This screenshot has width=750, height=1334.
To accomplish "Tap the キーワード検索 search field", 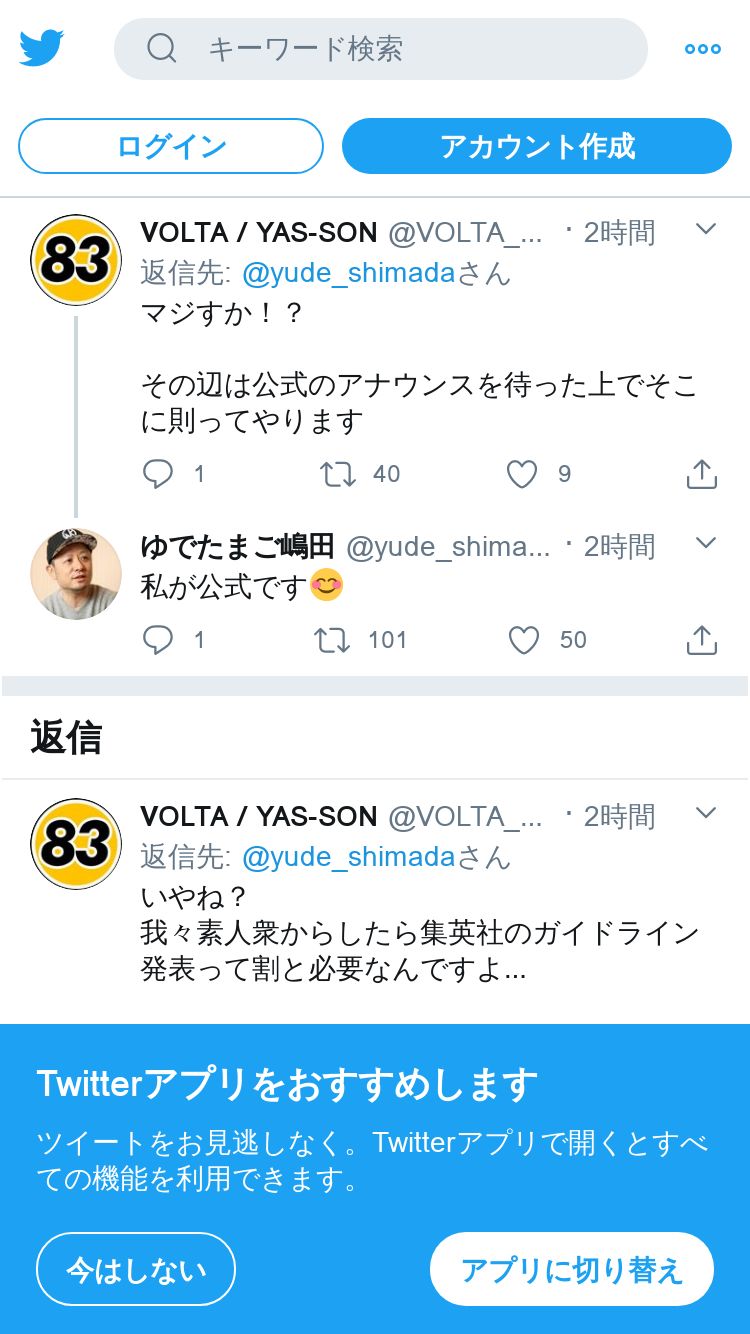I will tap(380, 49).
